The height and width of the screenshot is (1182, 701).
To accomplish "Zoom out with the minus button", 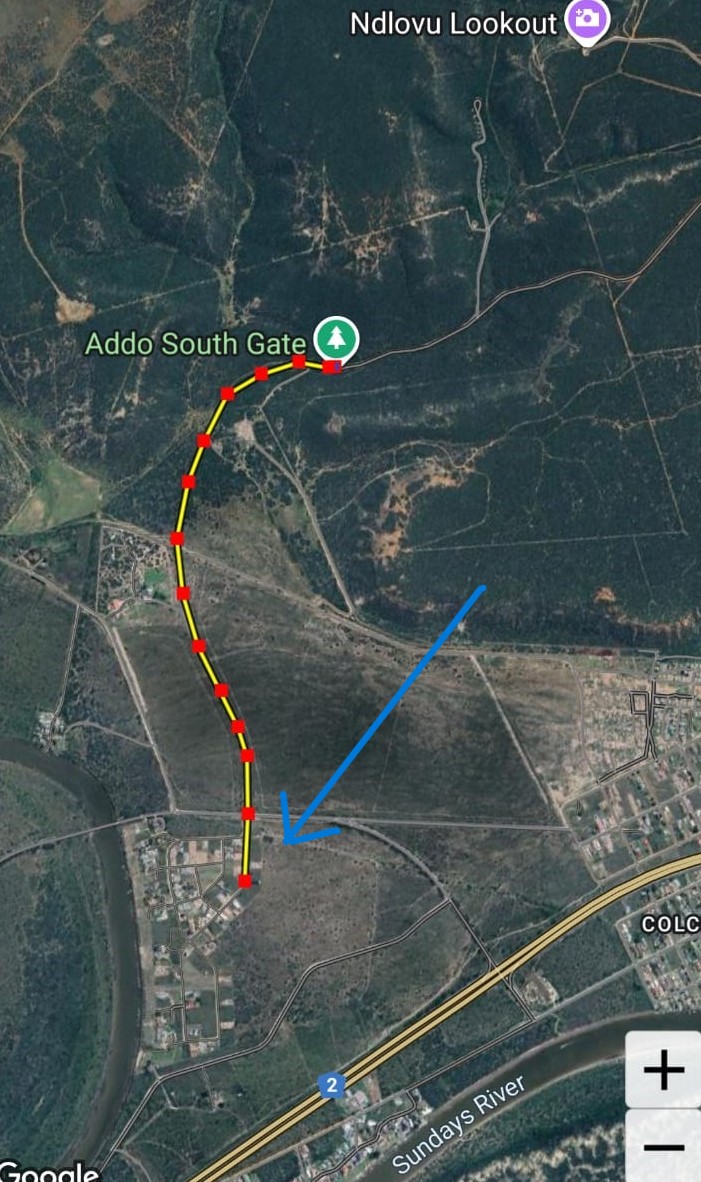I will click(663, 1146).
